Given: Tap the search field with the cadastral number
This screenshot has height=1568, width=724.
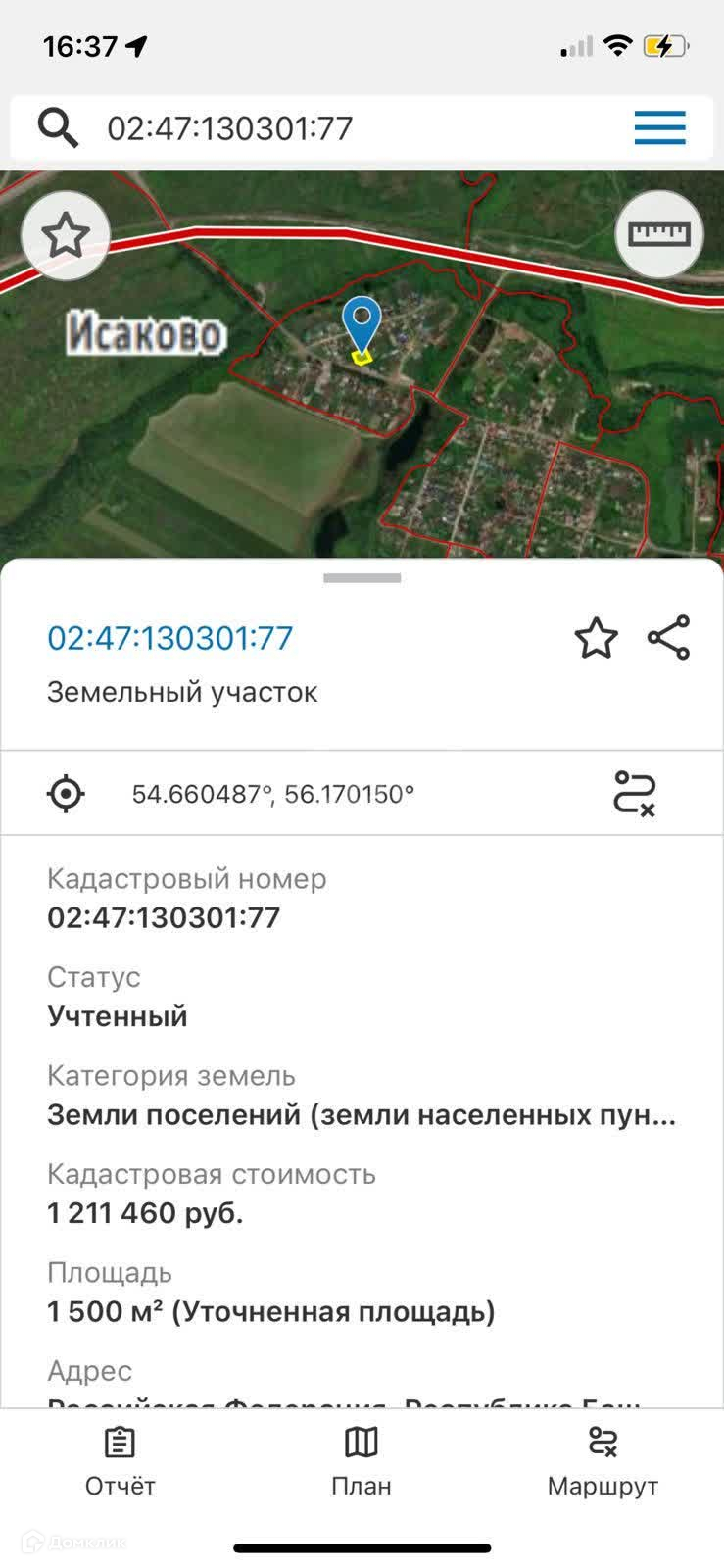Looking at the screenshot, I should click(333, 128).
